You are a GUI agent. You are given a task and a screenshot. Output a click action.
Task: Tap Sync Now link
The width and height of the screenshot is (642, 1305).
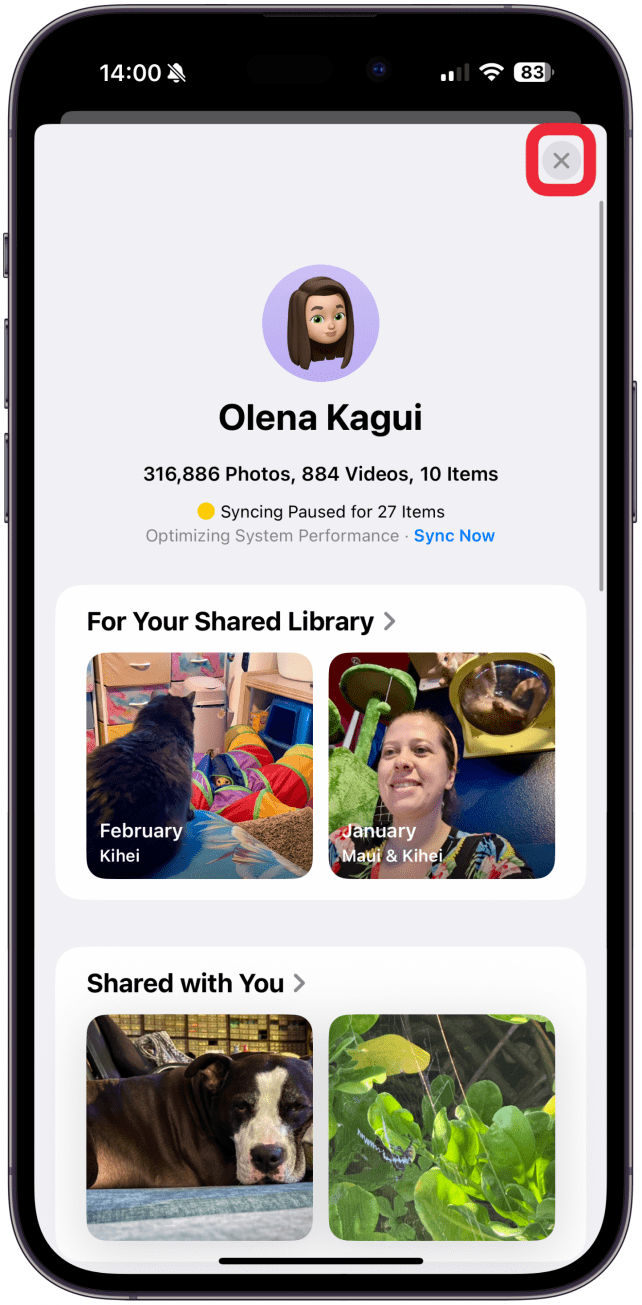[454, 536]
